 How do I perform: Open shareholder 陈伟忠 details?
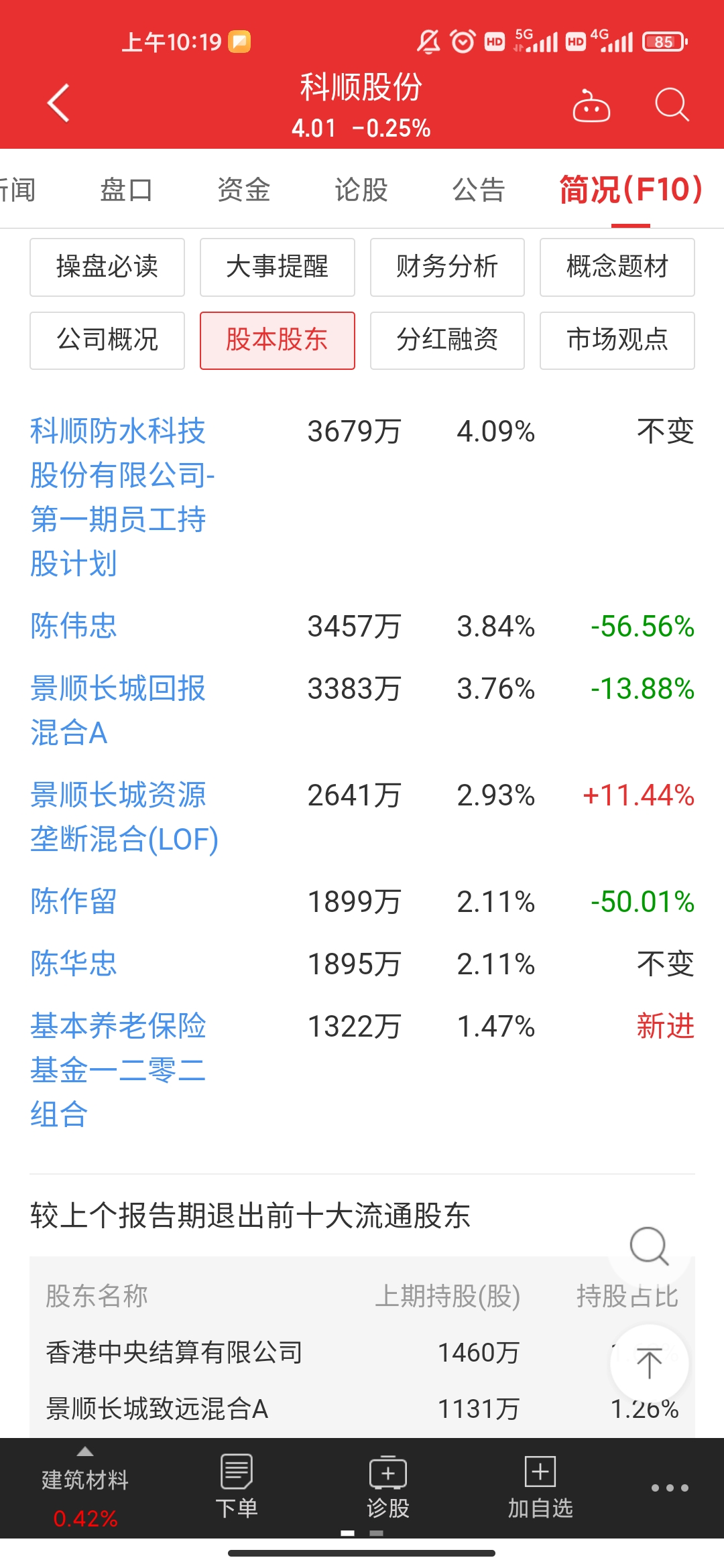[x=74, y=626]
